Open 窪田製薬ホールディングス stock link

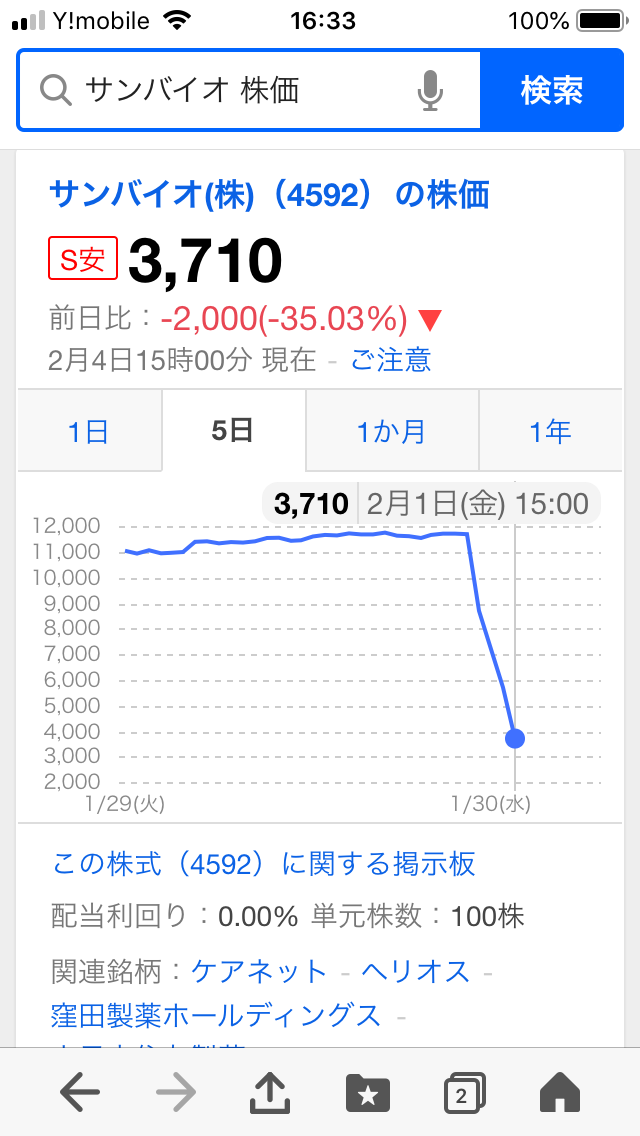[x=216, y=1015]
